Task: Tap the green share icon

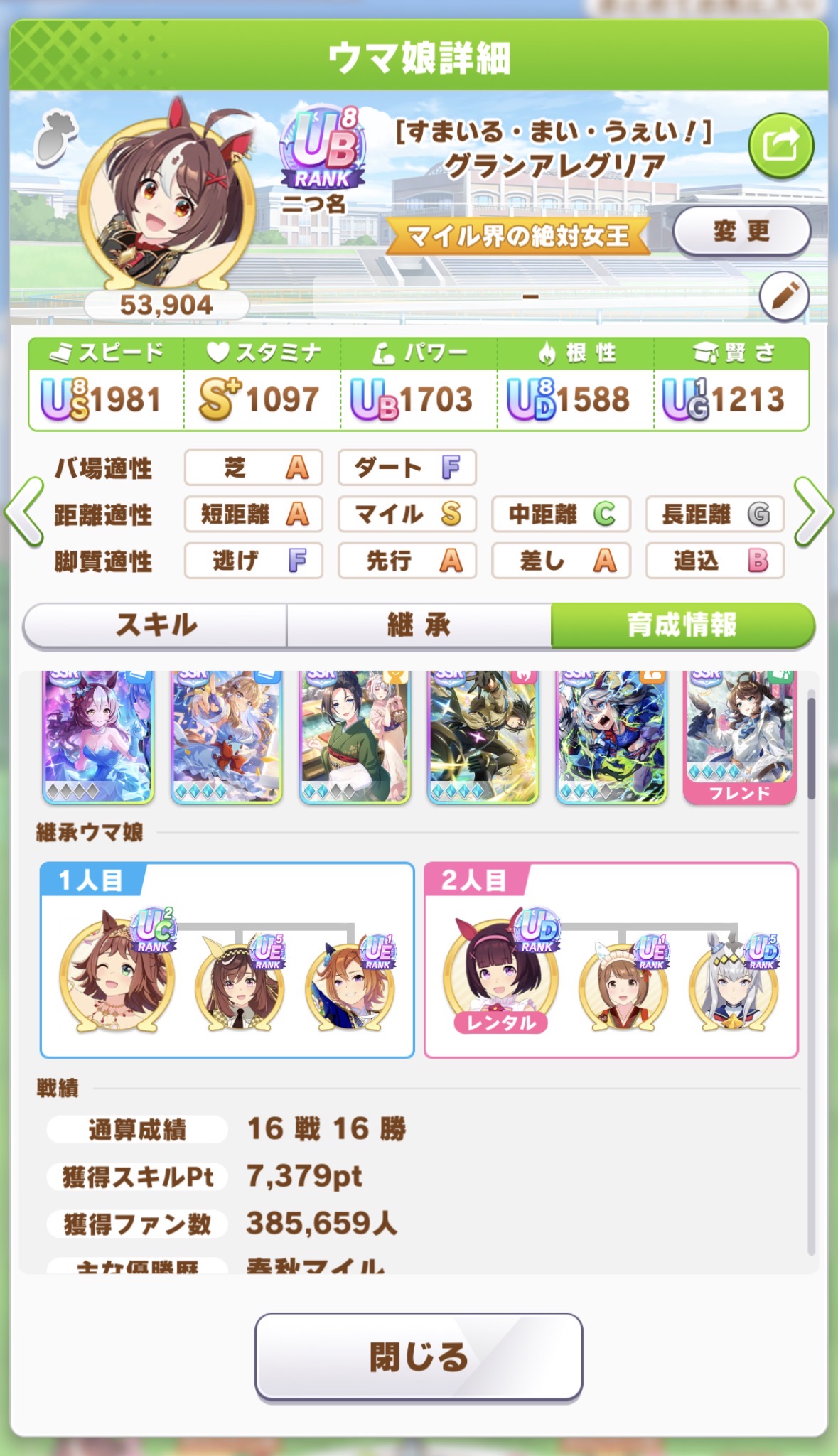Action: [780, 146]
